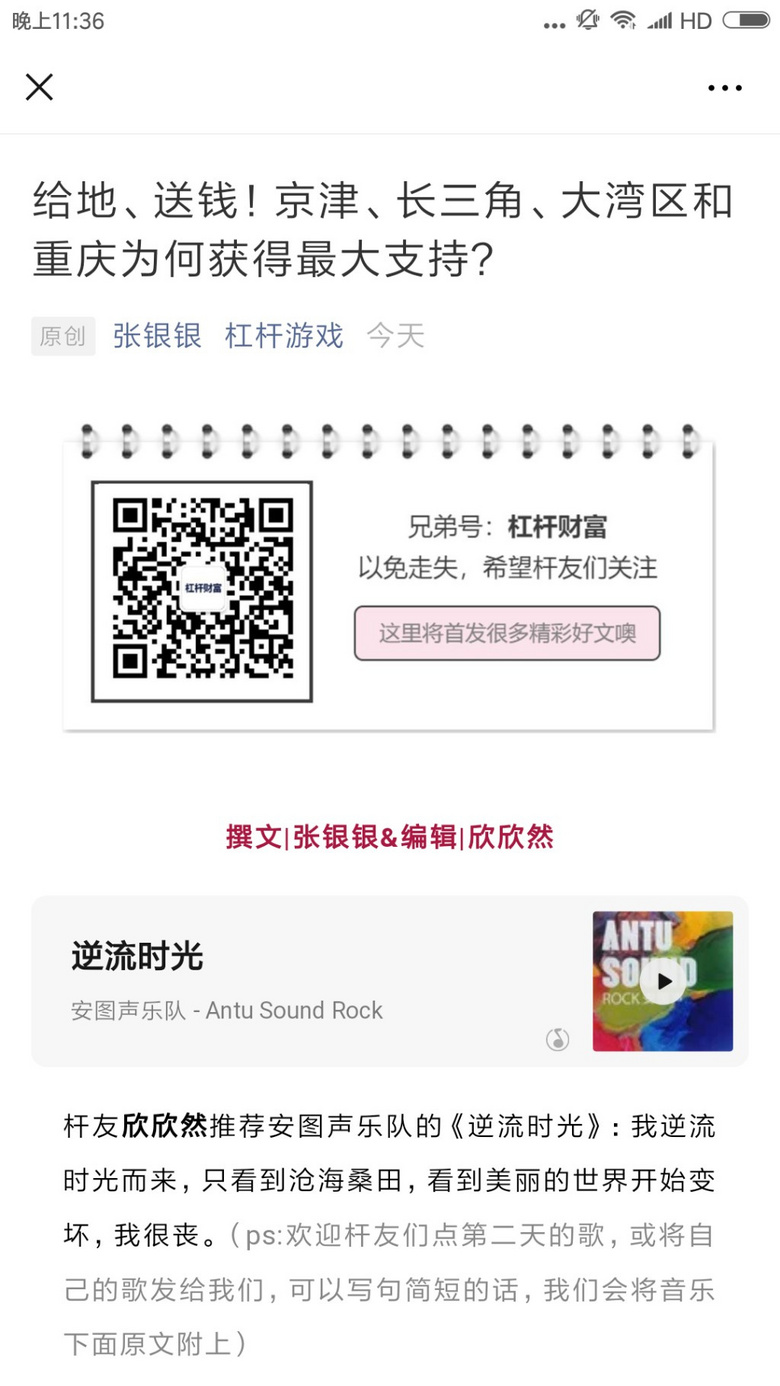Open author 张银银's link
This screenshot has width=780, height=1386.
(x=157, y=336)
